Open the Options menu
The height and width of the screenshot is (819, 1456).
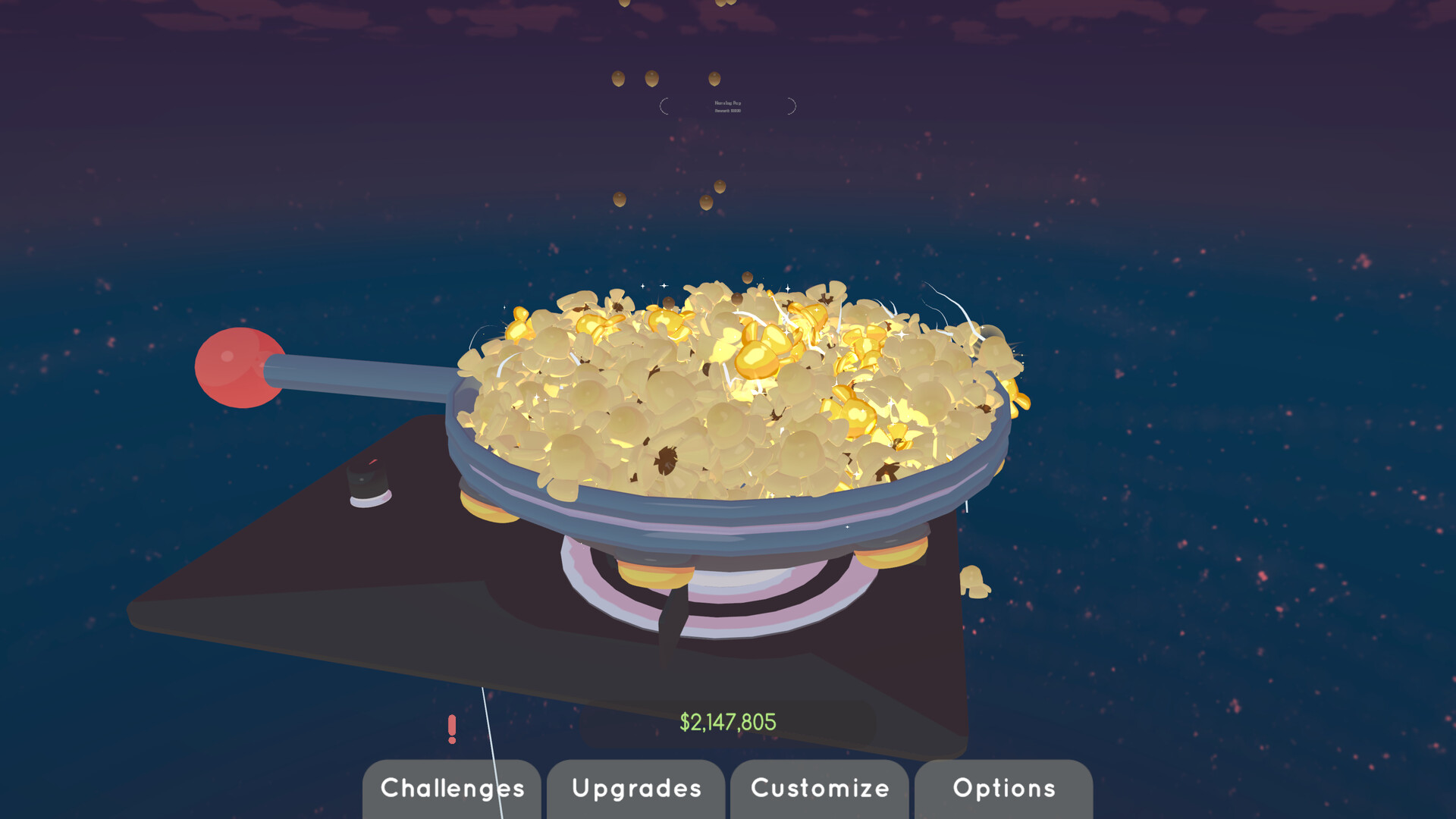tap(1004, 789)
